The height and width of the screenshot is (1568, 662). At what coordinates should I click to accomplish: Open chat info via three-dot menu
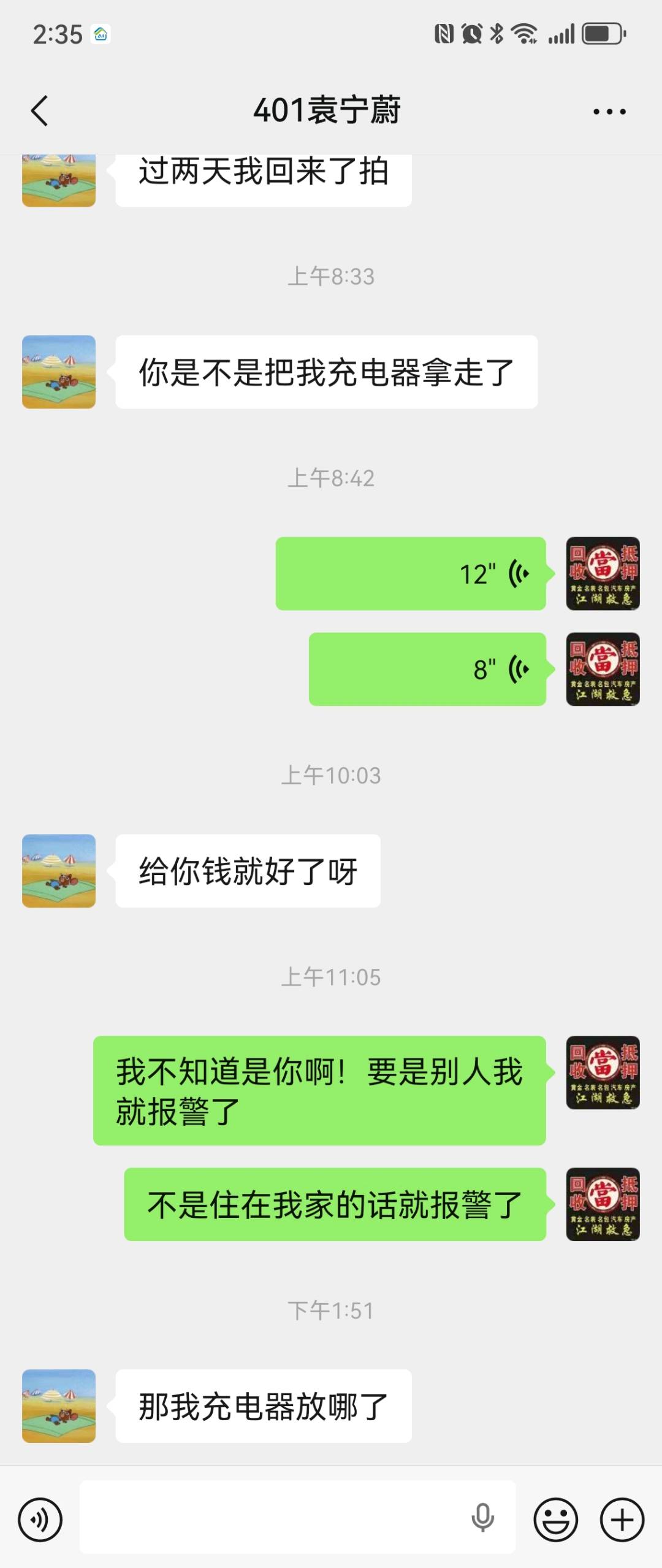[609, 112]
